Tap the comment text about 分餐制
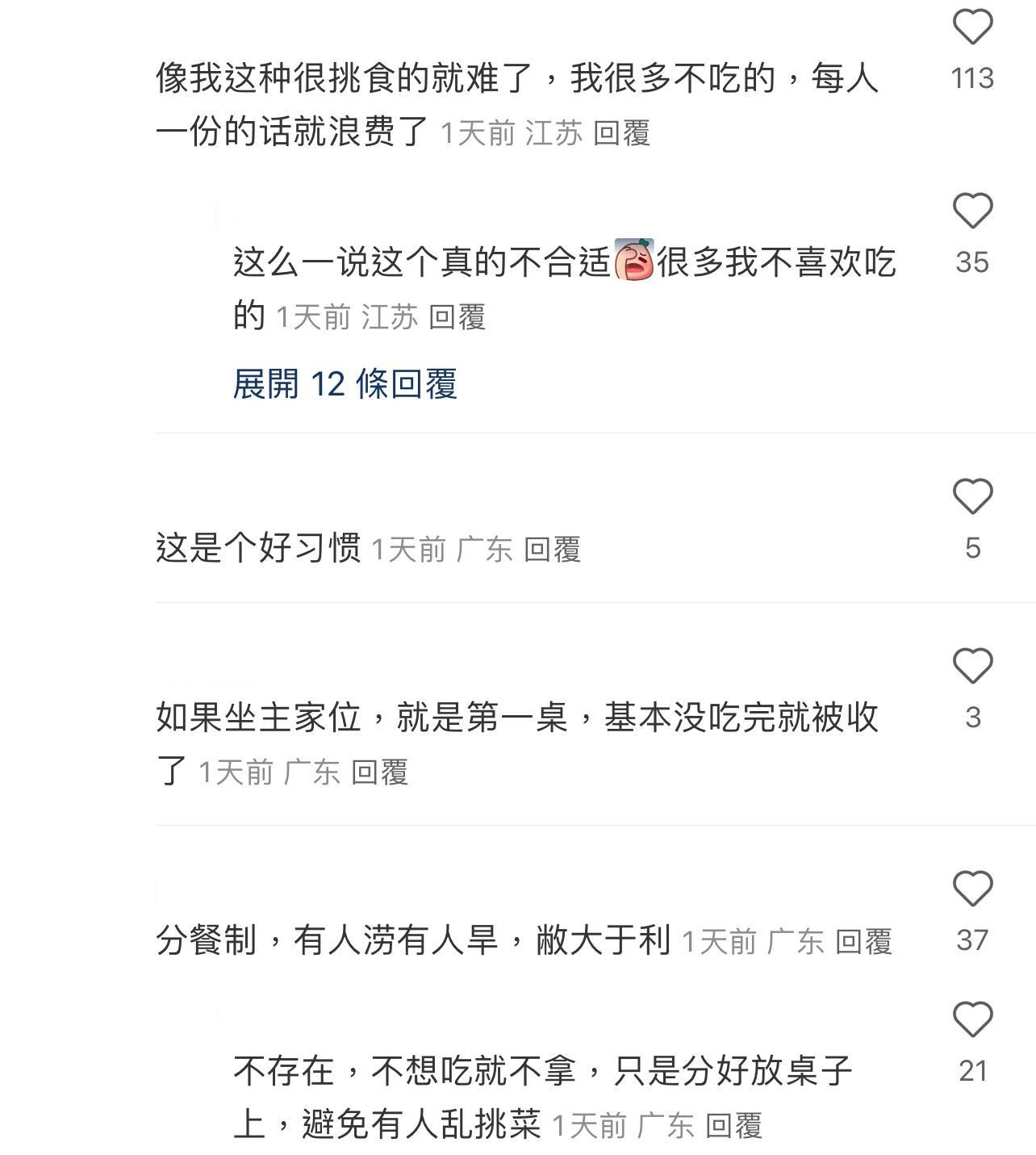This screenshot has width=1036, height=1155. tap(403, 941)
